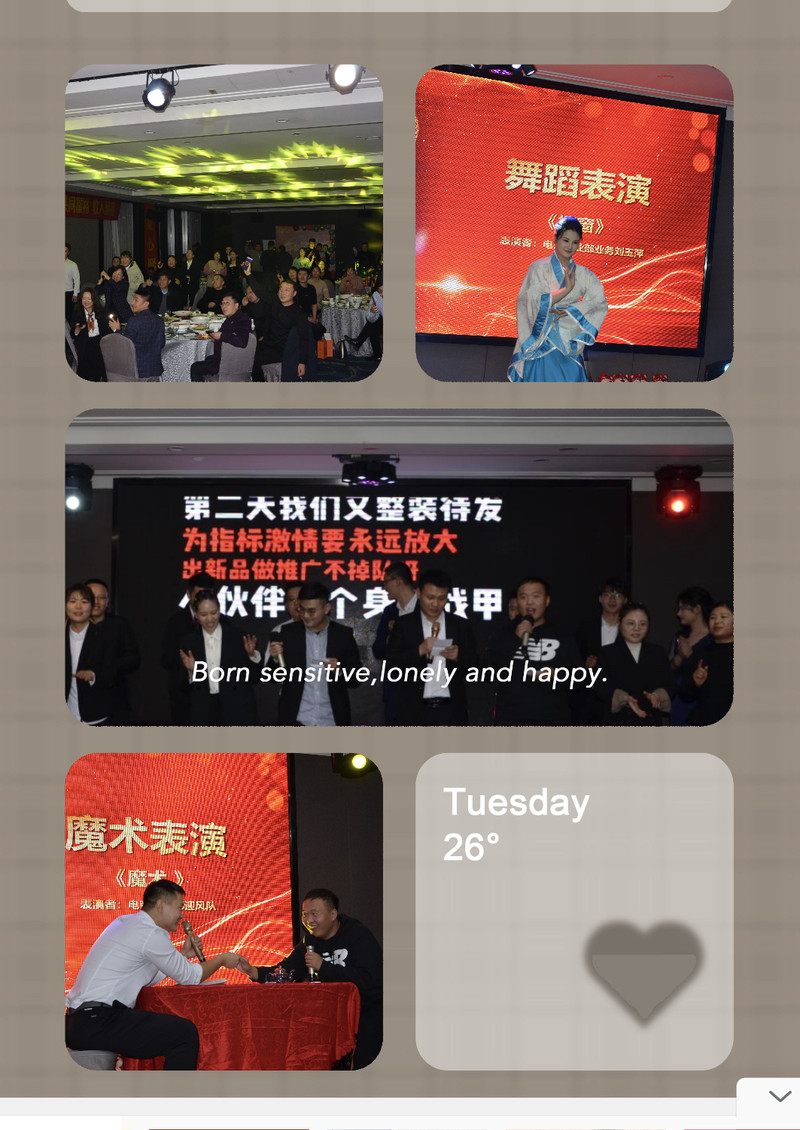Tap the down chevron to collapse

[779, 1097]
